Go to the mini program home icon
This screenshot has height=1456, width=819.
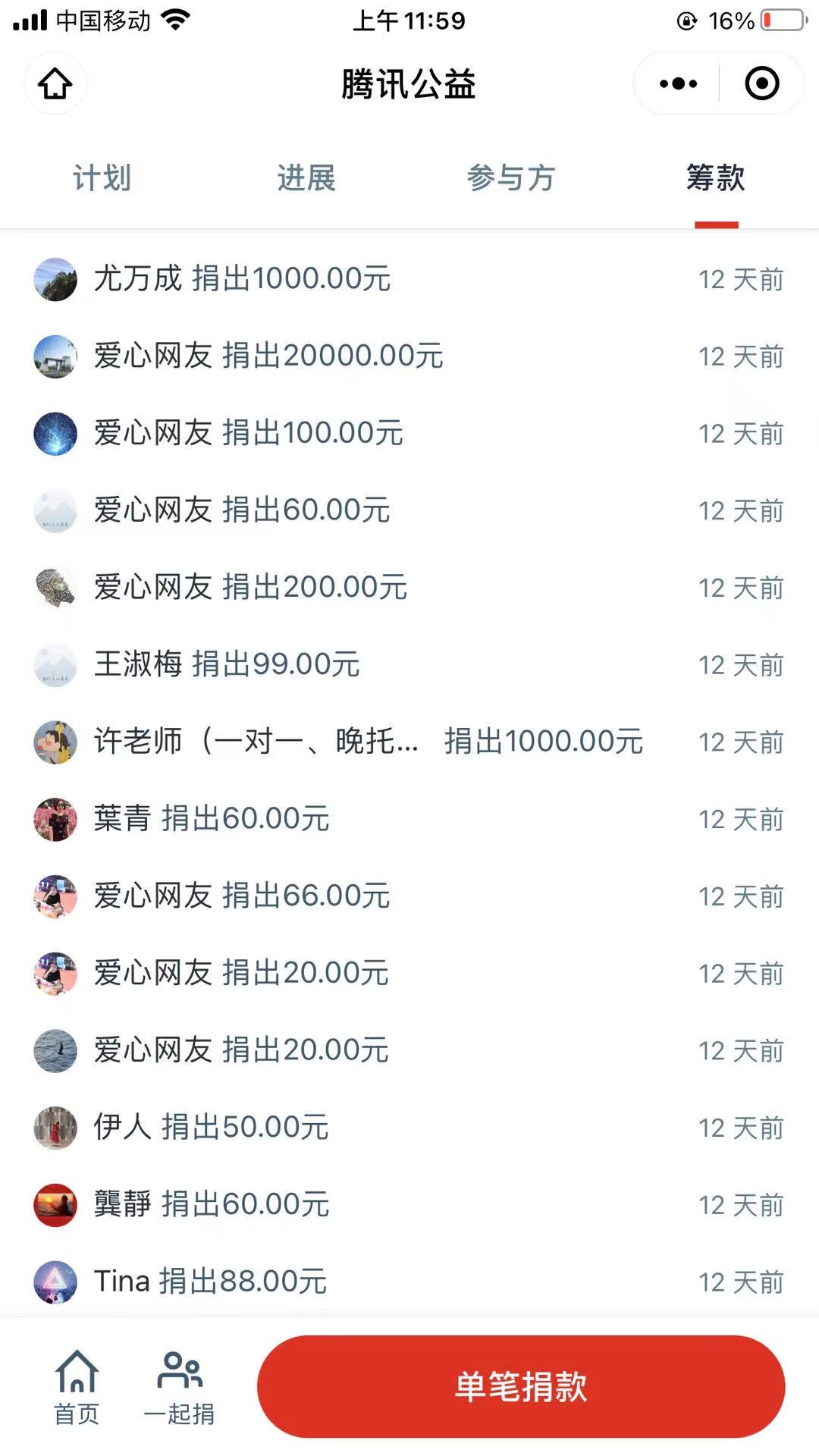(55, 83)
